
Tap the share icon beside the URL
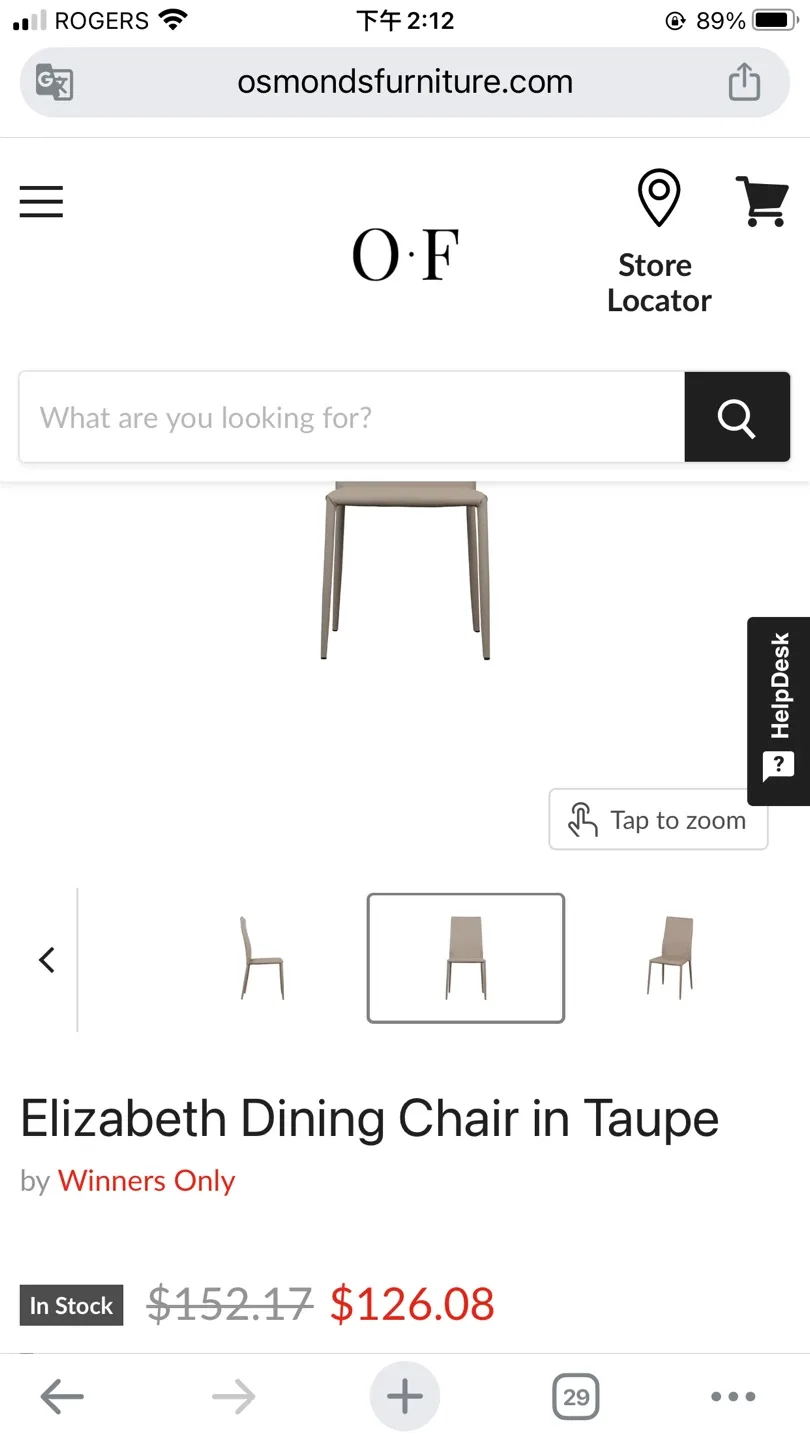click(744, 82)
